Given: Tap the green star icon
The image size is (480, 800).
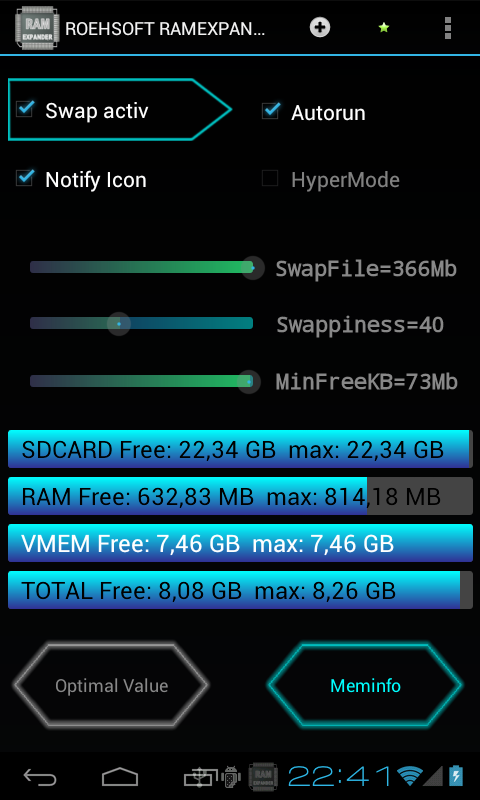Looking at the screenshot, I should click(384, 28).
